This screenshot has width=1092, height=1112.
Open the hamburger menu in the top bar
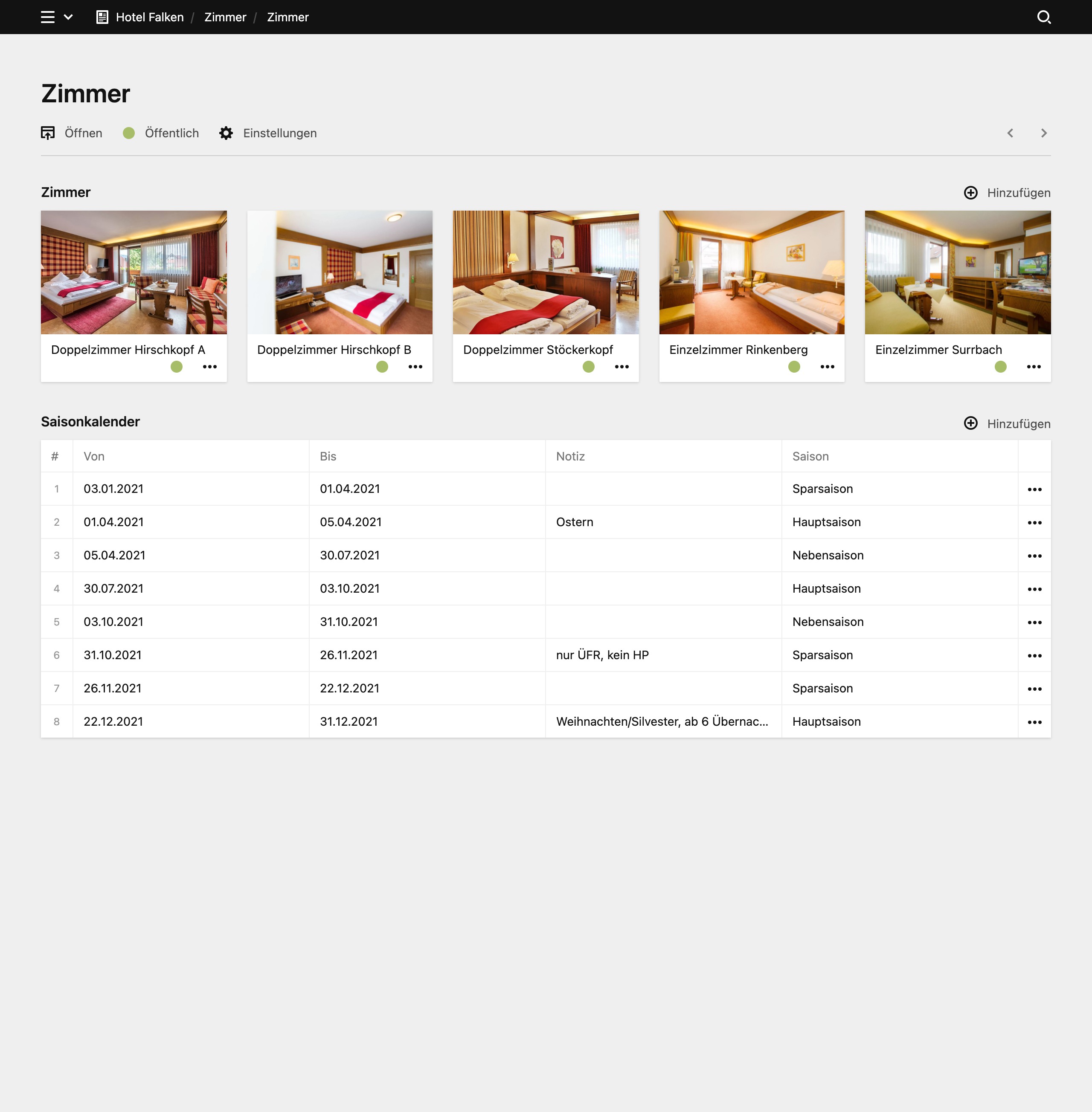click(x=48, y=17)
